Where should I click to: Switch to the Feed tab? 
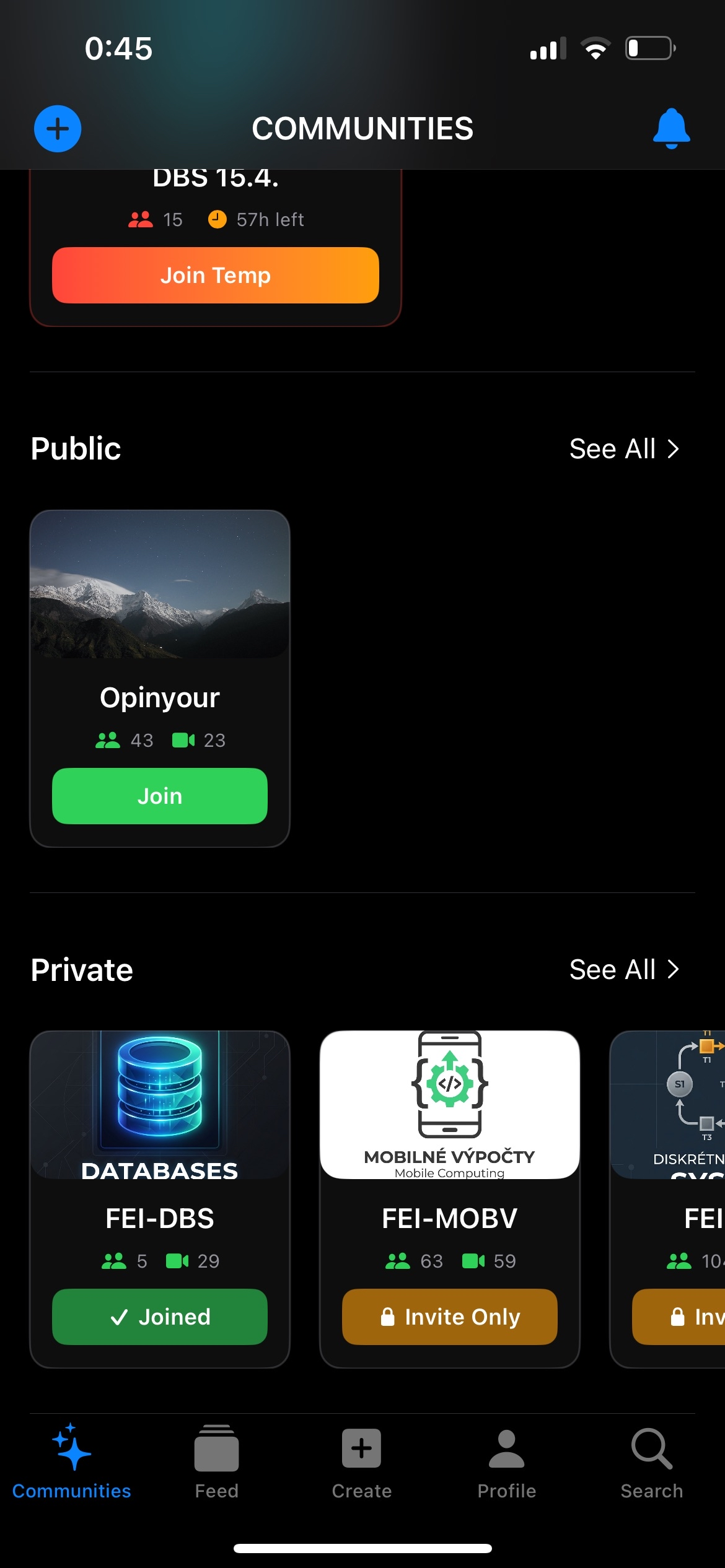(x=216, y=1461)
